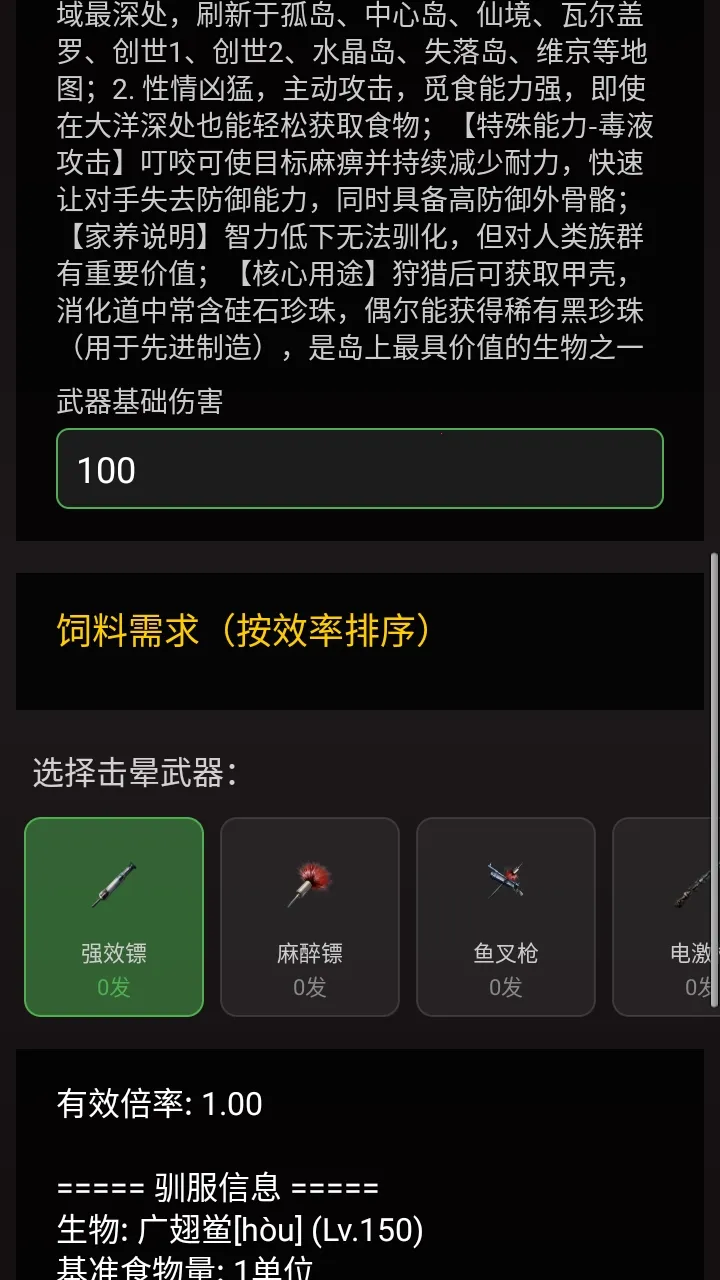Choose the 鱼叉枪 harpoon gun icon

coord(506,917)
